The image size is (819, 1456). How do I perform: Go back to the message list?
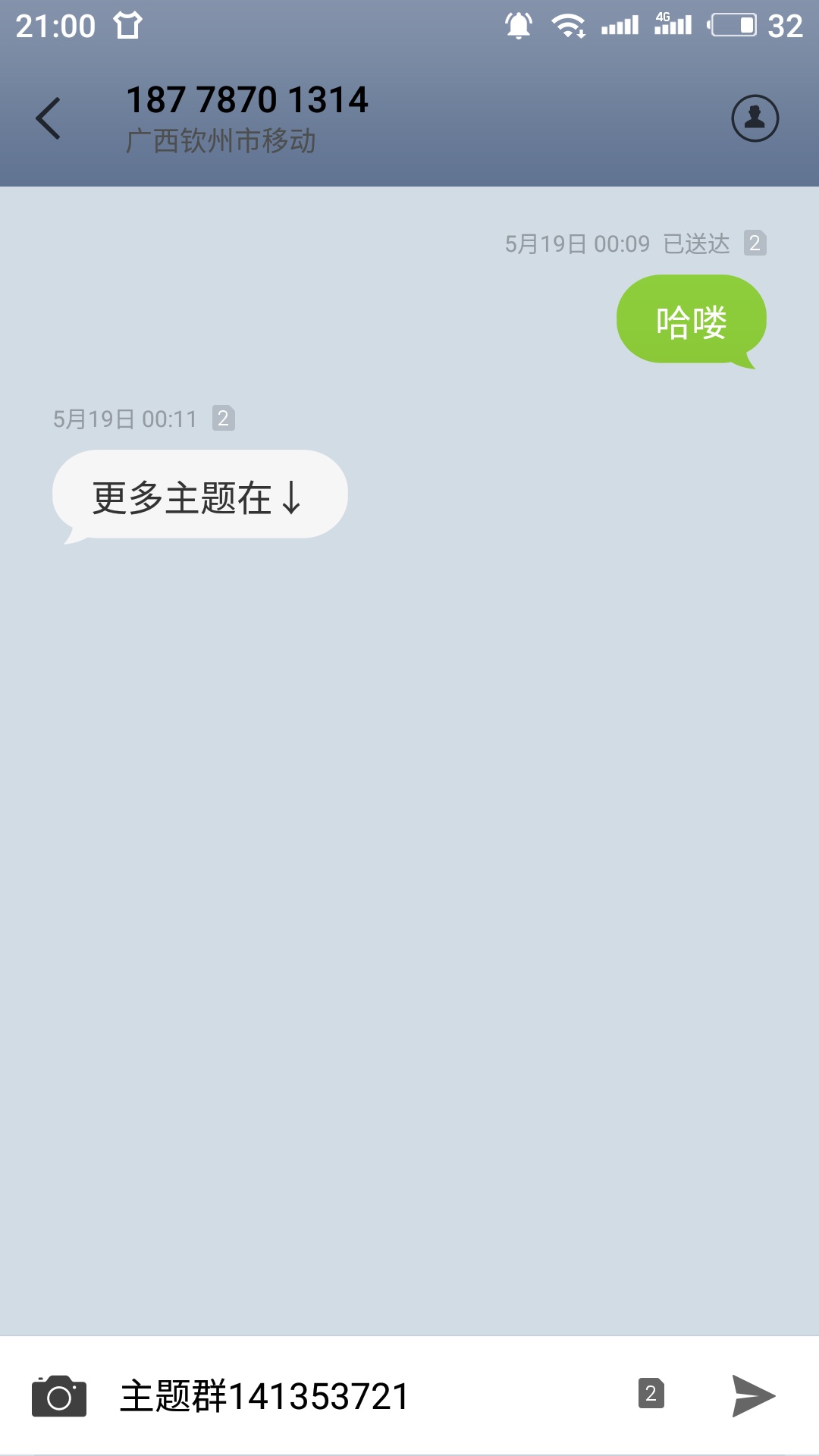pos(48,118)
